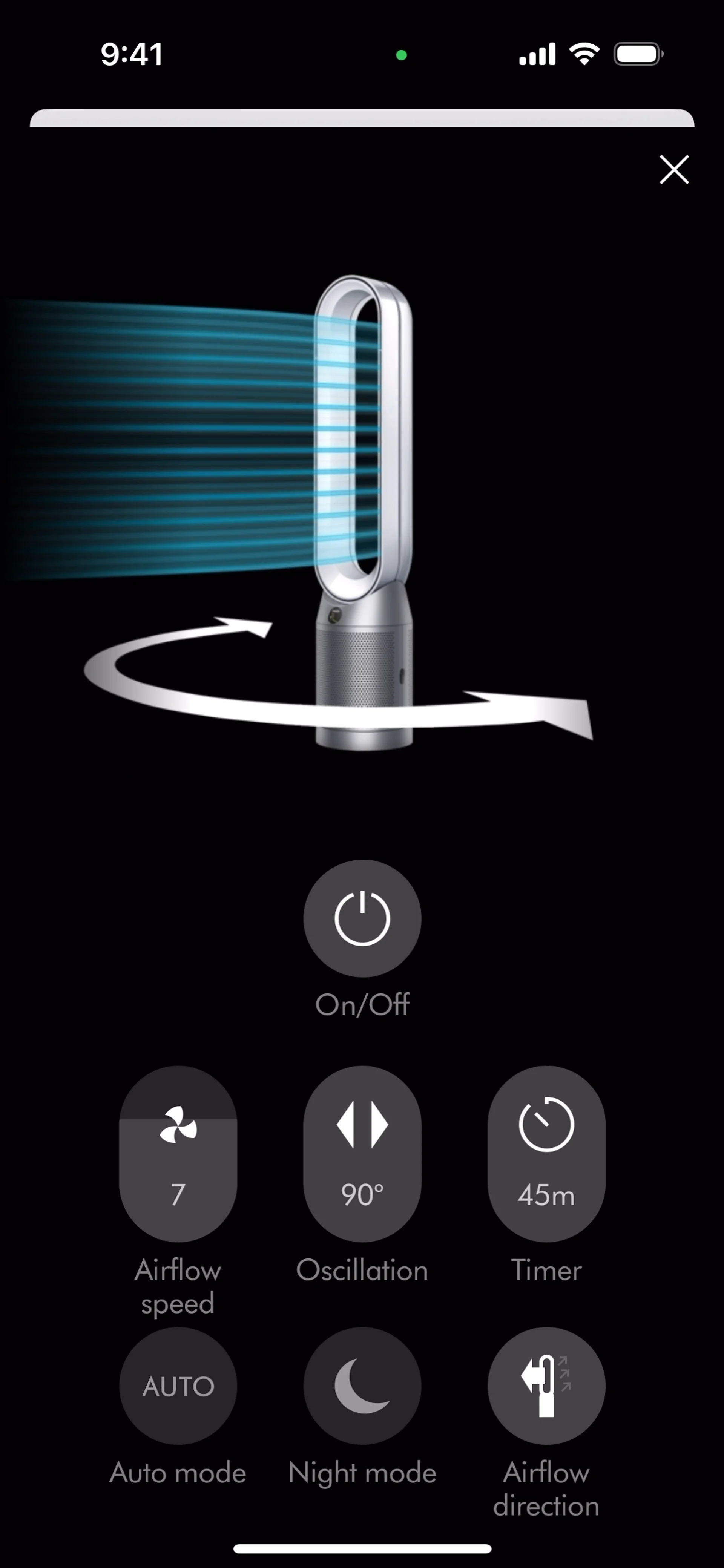Adjust the Airflow speed control

tap(178, 1154)
